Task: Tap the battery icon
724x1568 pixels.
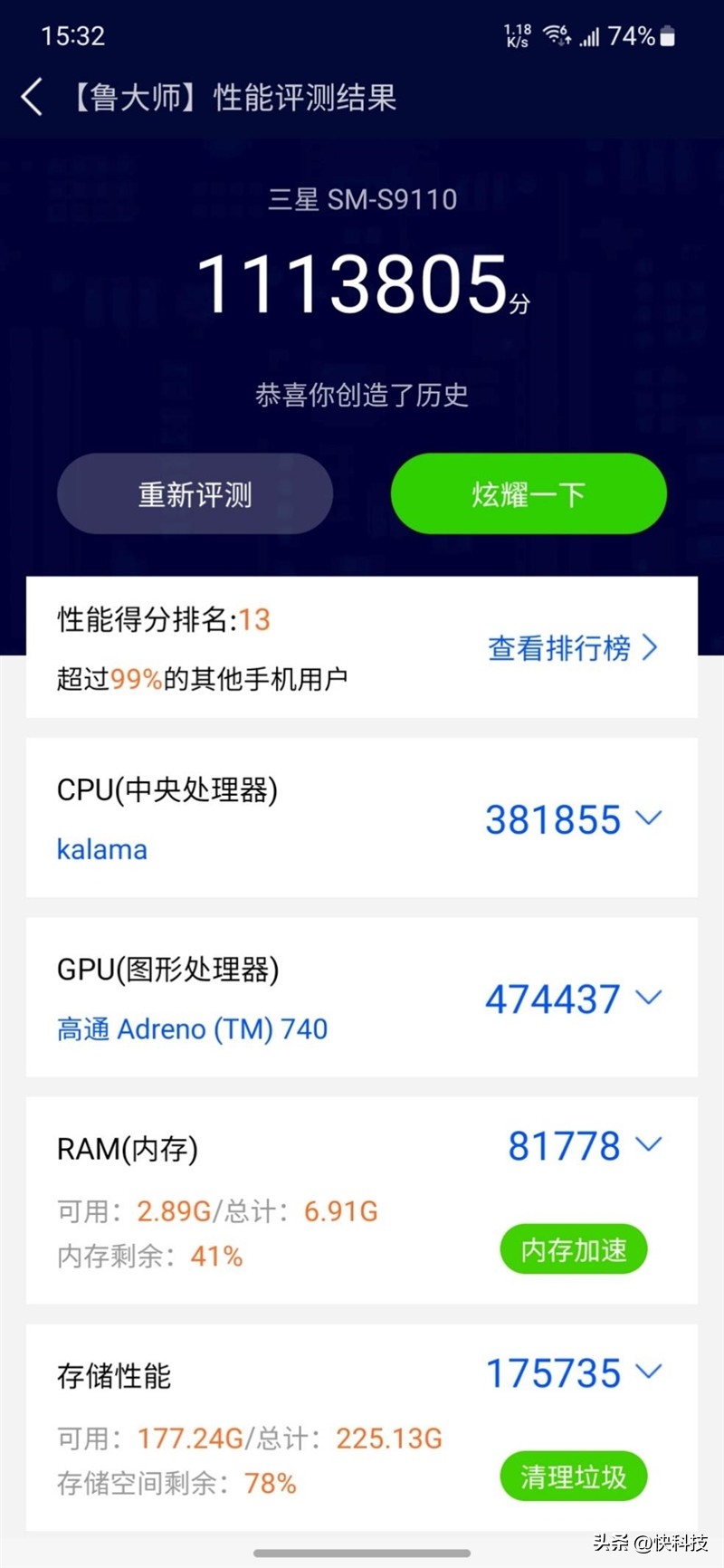Action: [667, 36]
